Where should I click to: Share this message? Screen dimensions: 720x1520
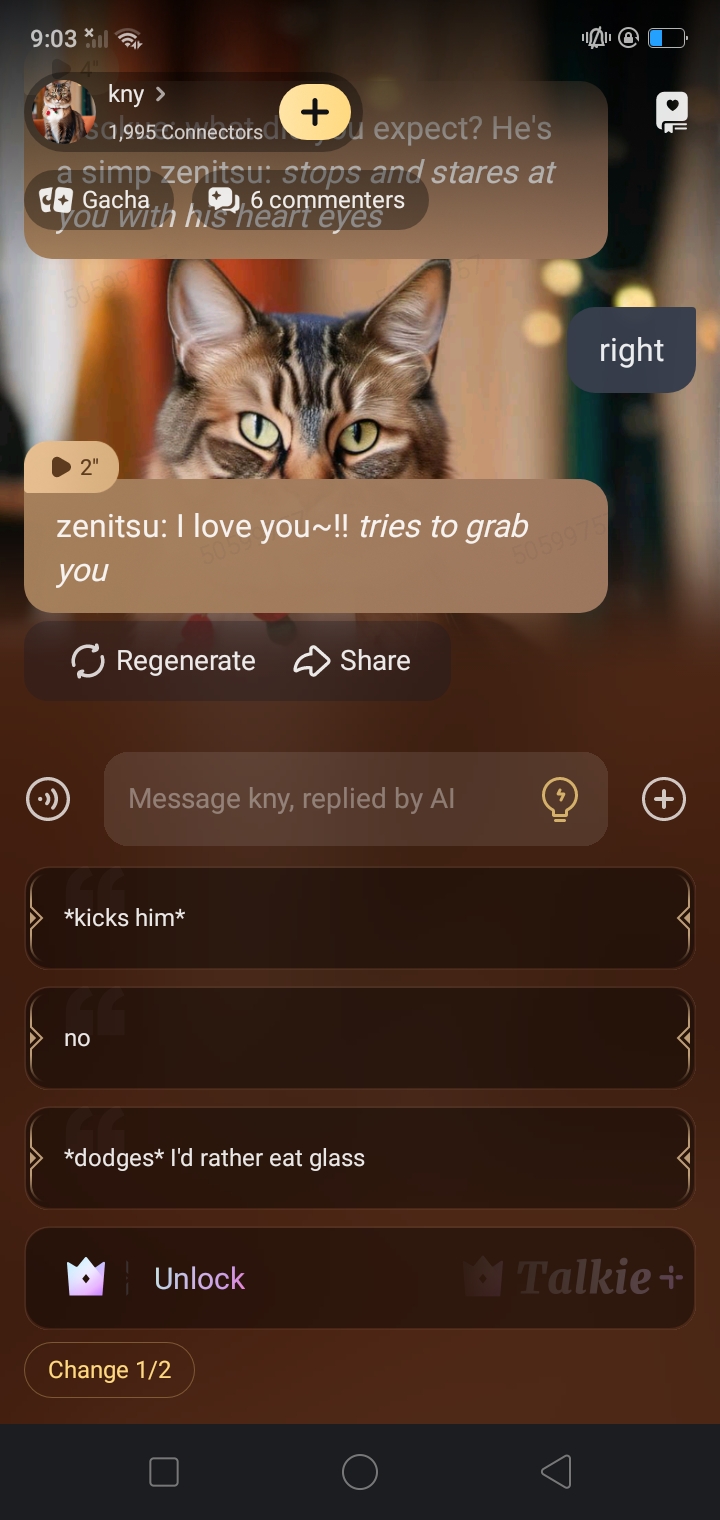(352, 661)
